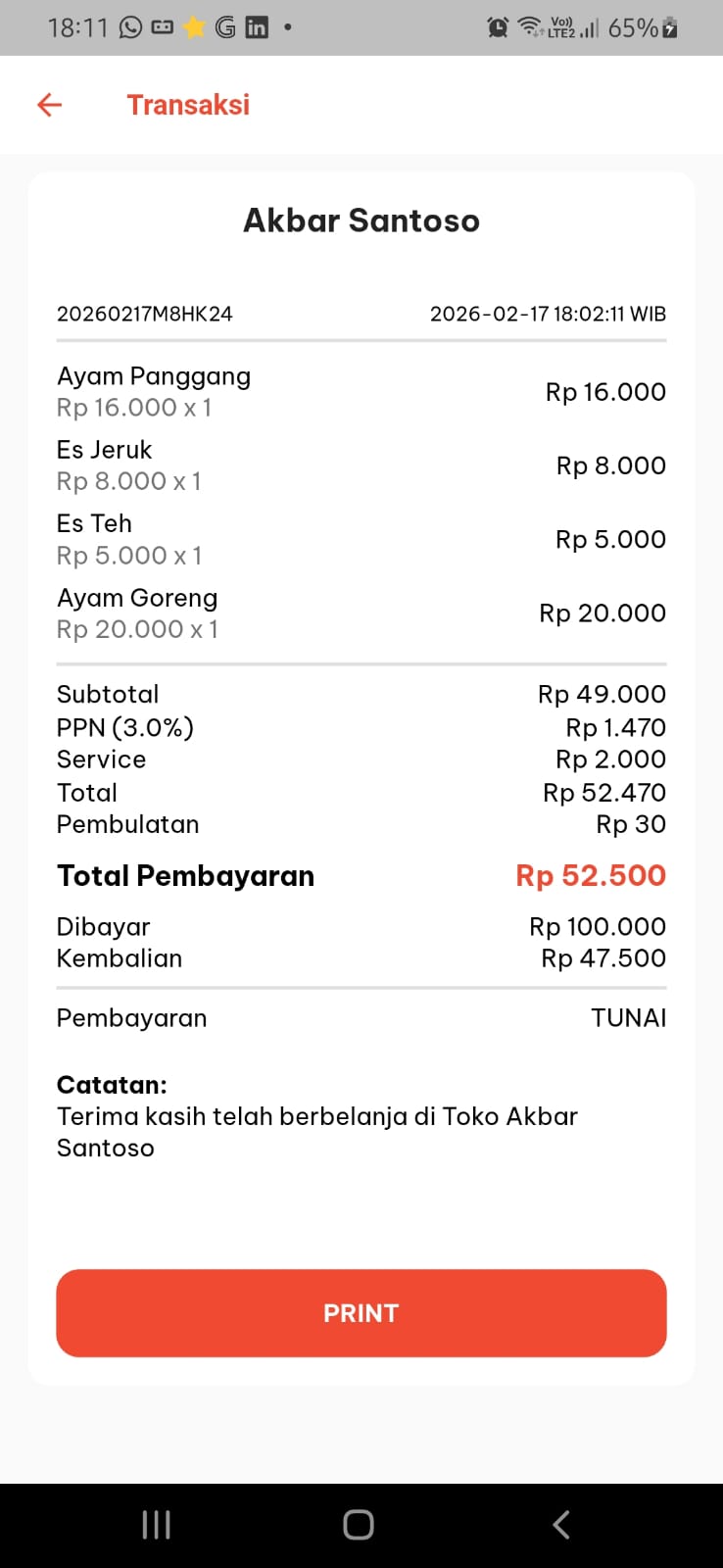
Task: Select the TUNAI payment method label
Action: pyautogui.click(x=629, y=1018)
